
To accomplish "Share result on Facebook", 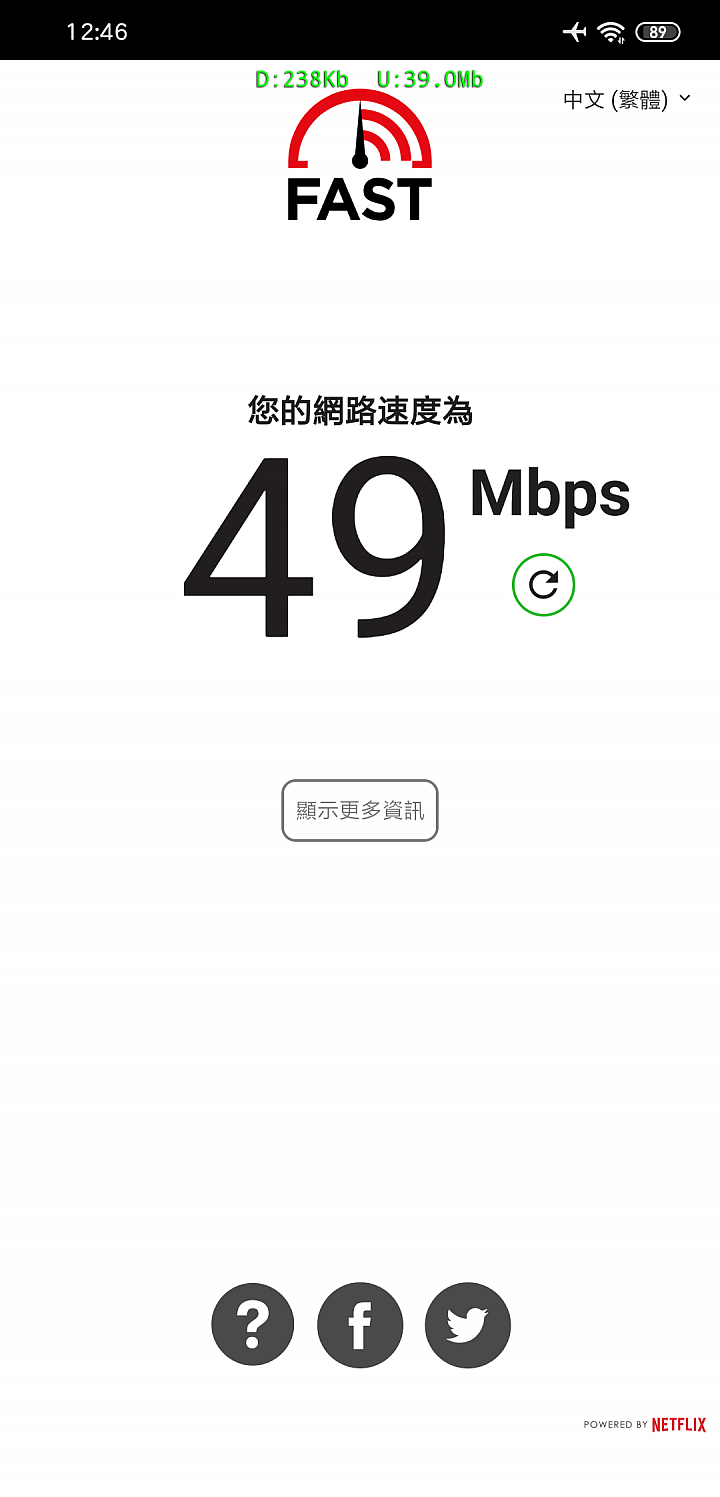I will point(360,1325).
